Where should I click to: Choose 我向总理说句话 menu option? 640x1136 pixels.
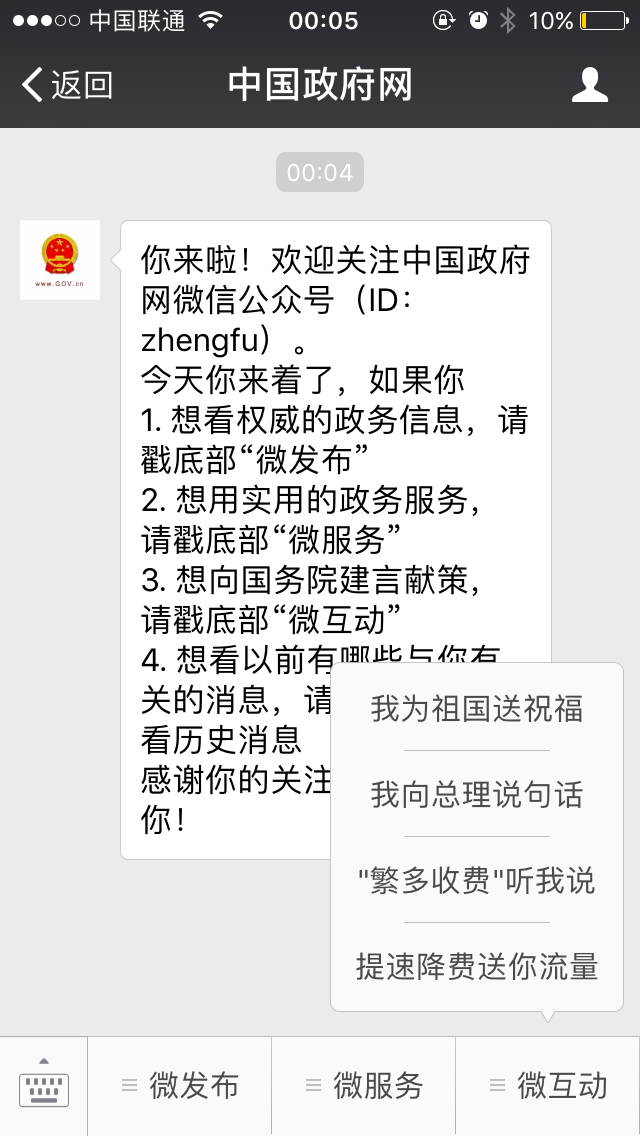coord(476,795)
